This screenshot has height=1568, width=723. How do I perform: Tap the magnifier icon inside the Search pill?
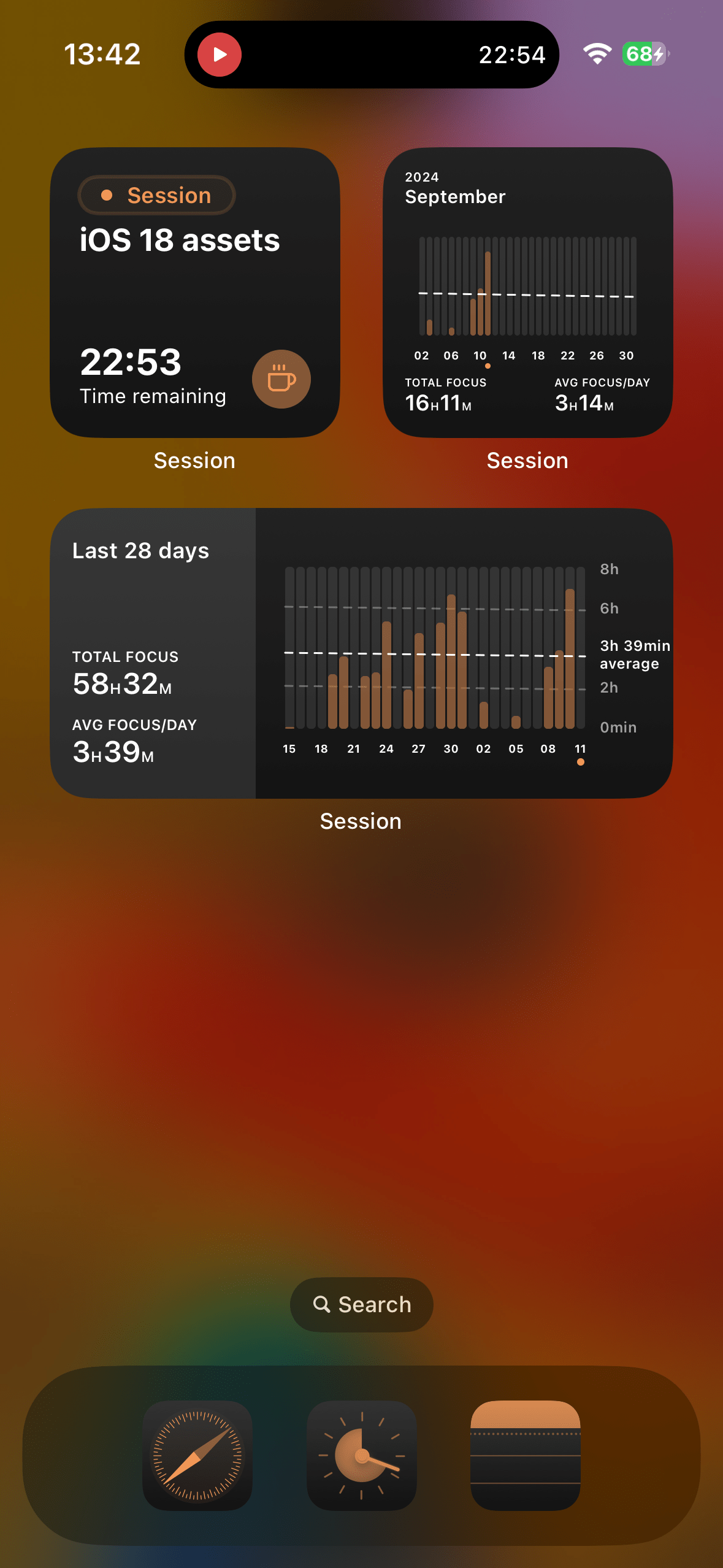click(323, 1305)
